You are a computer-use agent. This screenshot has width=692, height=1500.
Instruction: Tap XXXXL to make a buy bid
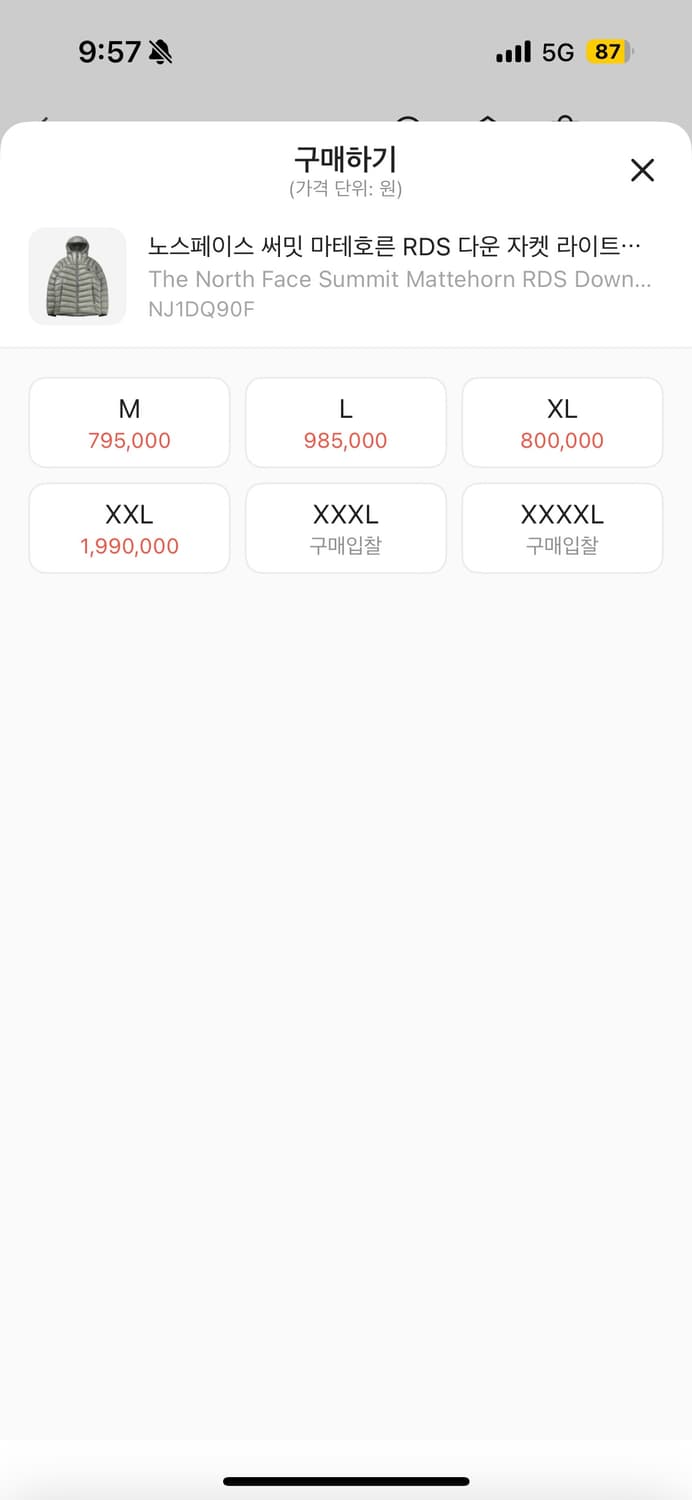coord(562,528)
